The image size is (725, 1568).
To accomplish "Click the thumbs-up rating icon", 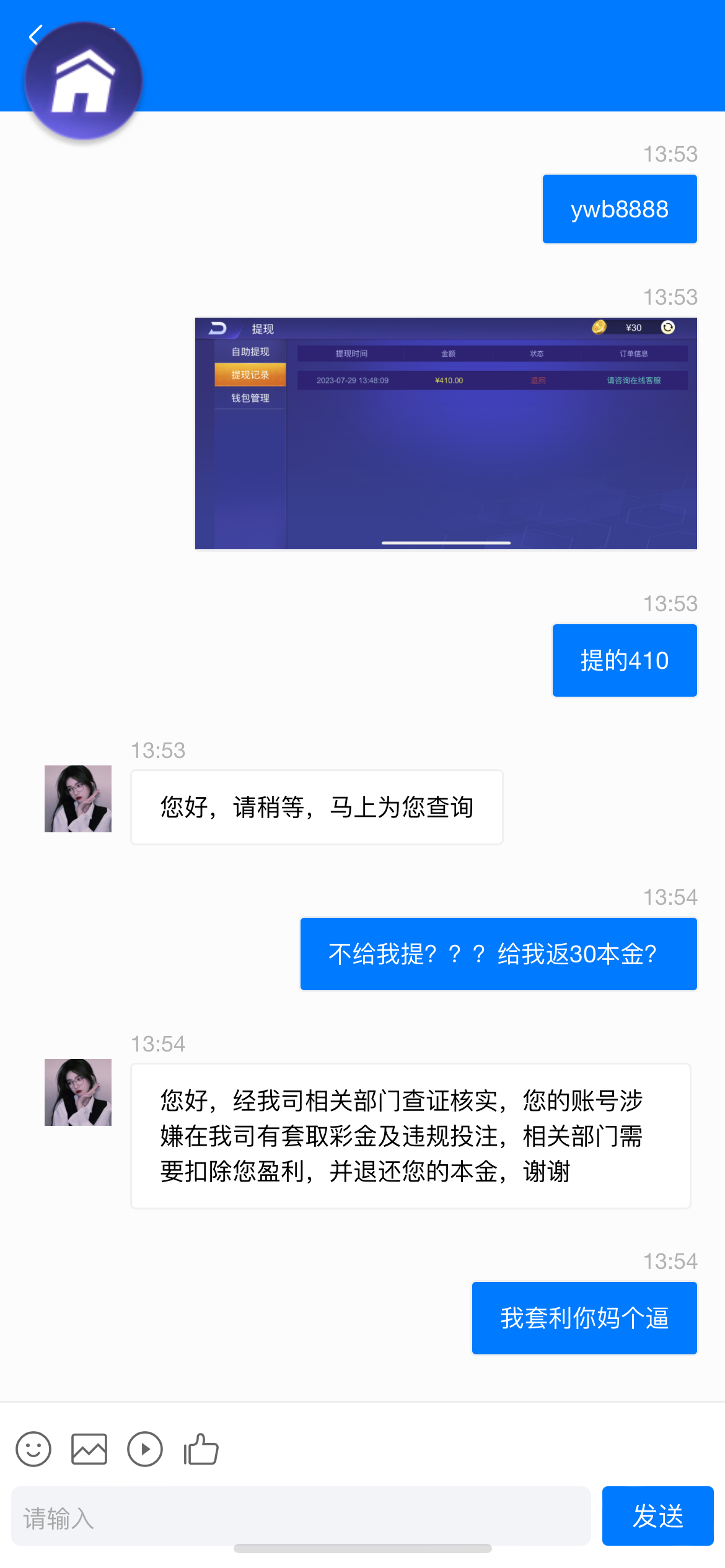I will [x=200, y=1449].
